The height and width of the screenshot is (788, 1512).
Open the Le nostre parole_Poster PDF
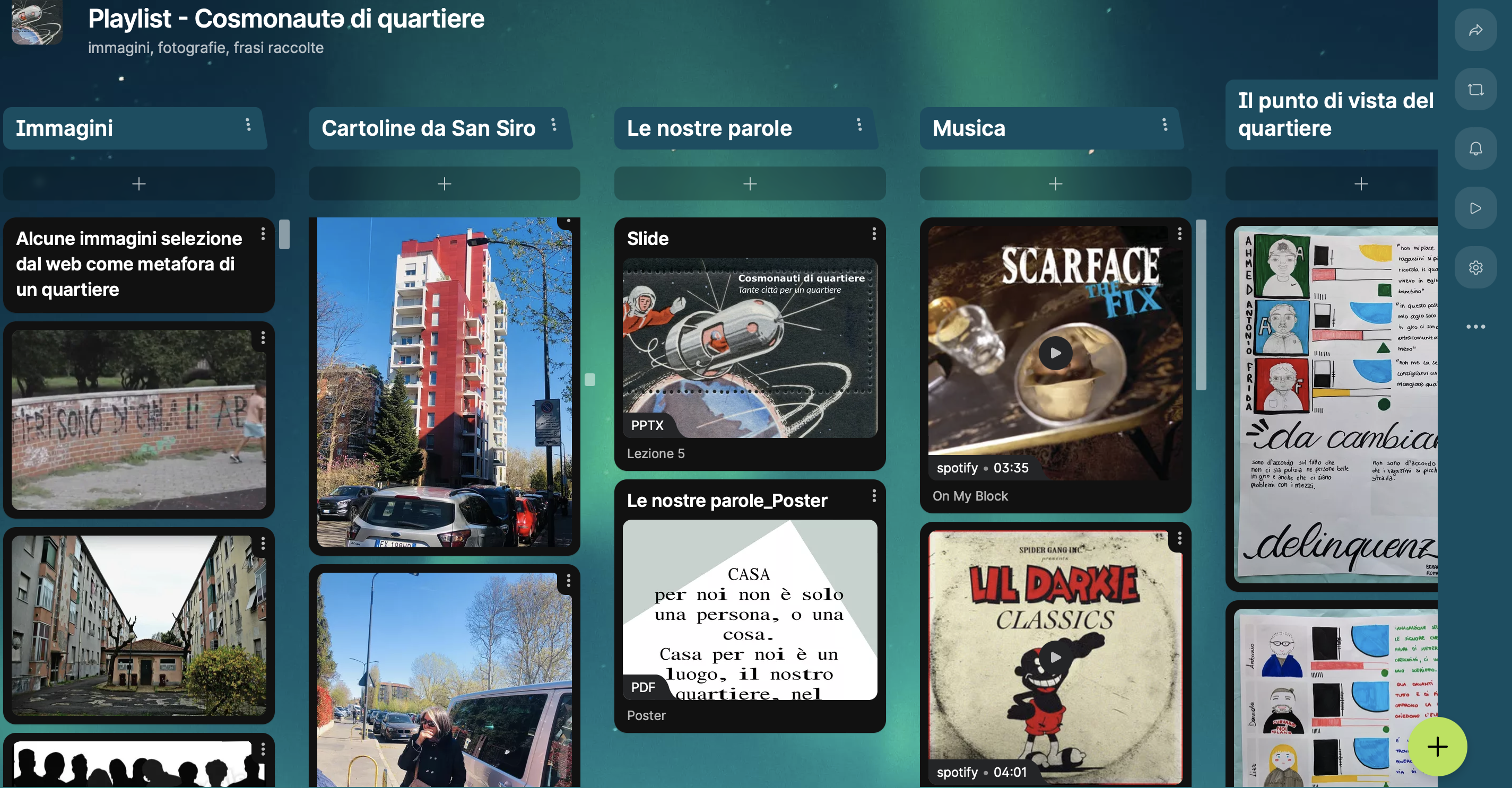click(x=750, y=609)
